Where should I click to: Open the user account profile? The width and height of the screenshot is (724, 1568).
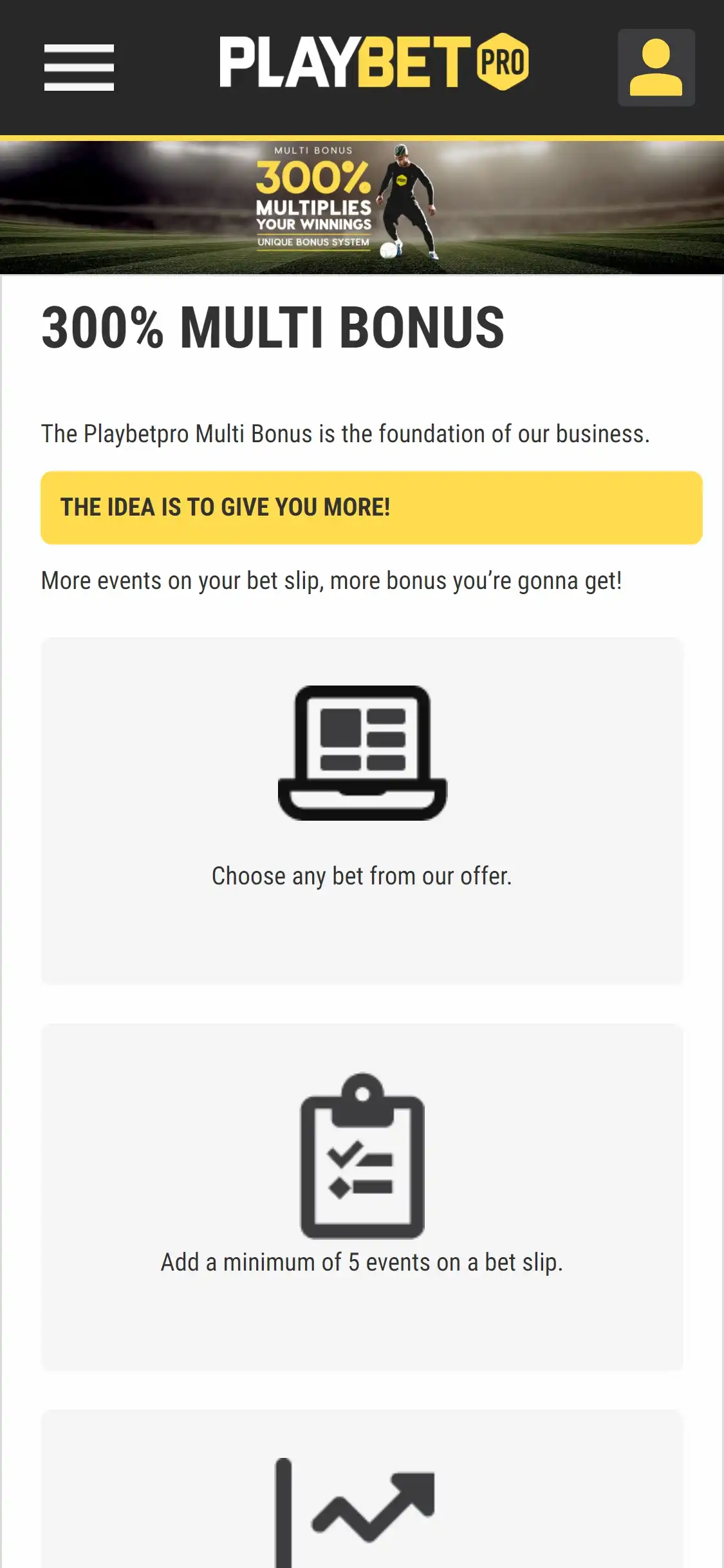point(656,67)
